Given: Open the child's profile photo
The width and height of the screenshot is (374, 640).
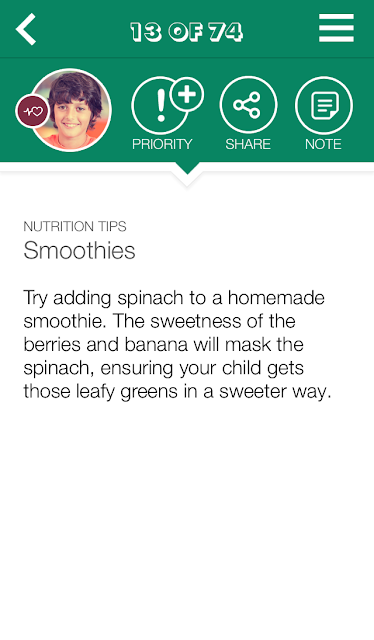Looking at the screenshot, I should point(71,110).
